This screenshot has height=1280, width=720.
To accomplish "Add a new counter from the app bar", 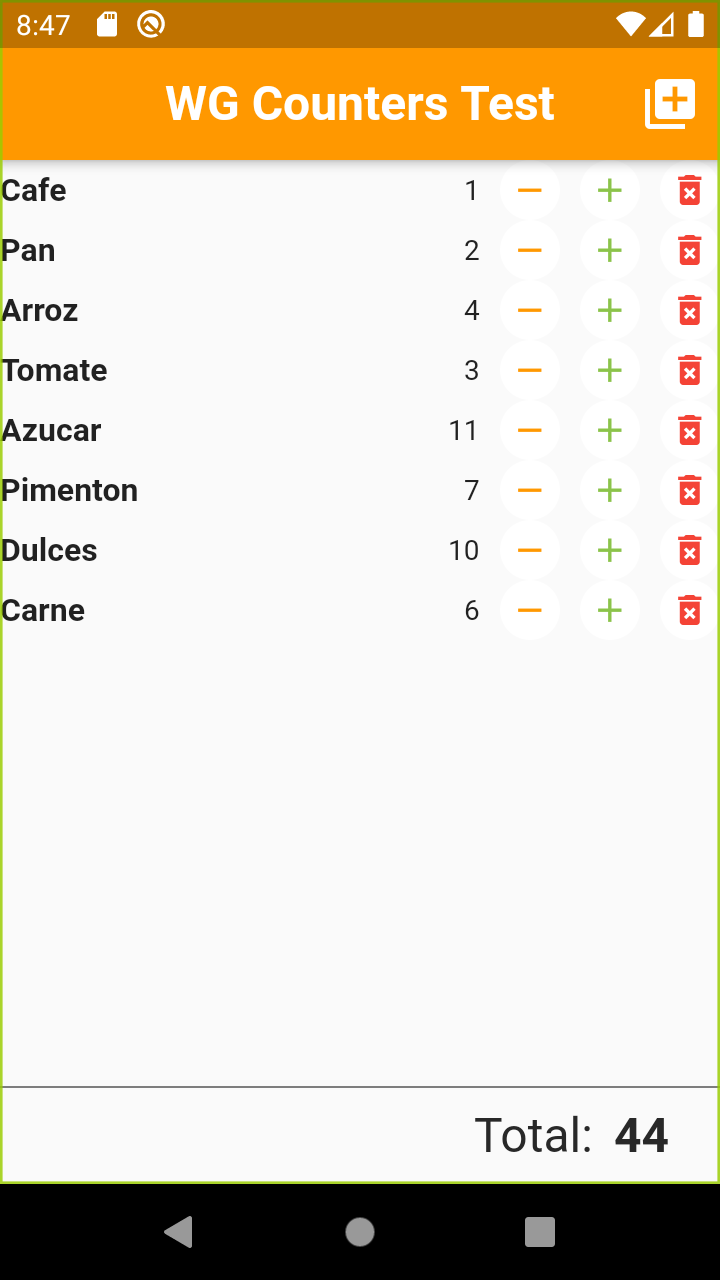I will coord(669,104).
